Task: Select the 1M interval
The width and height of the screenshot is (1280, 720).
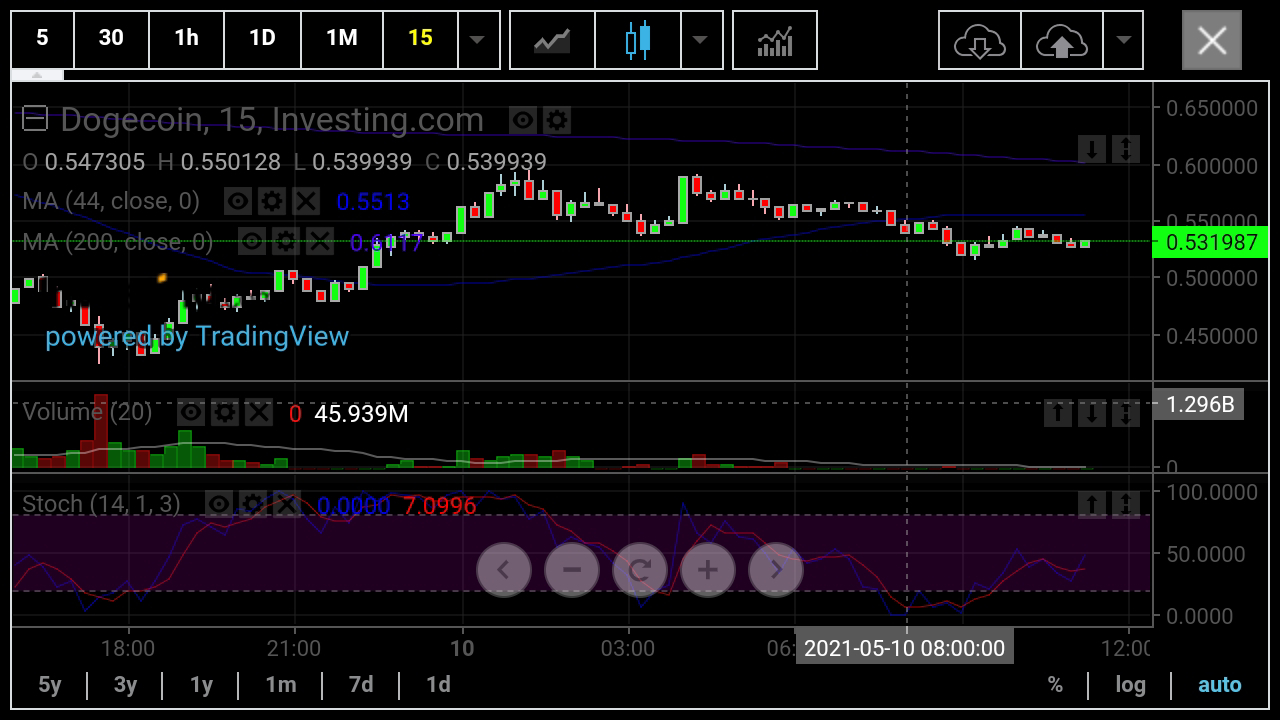Action: (x=341, y=39)
